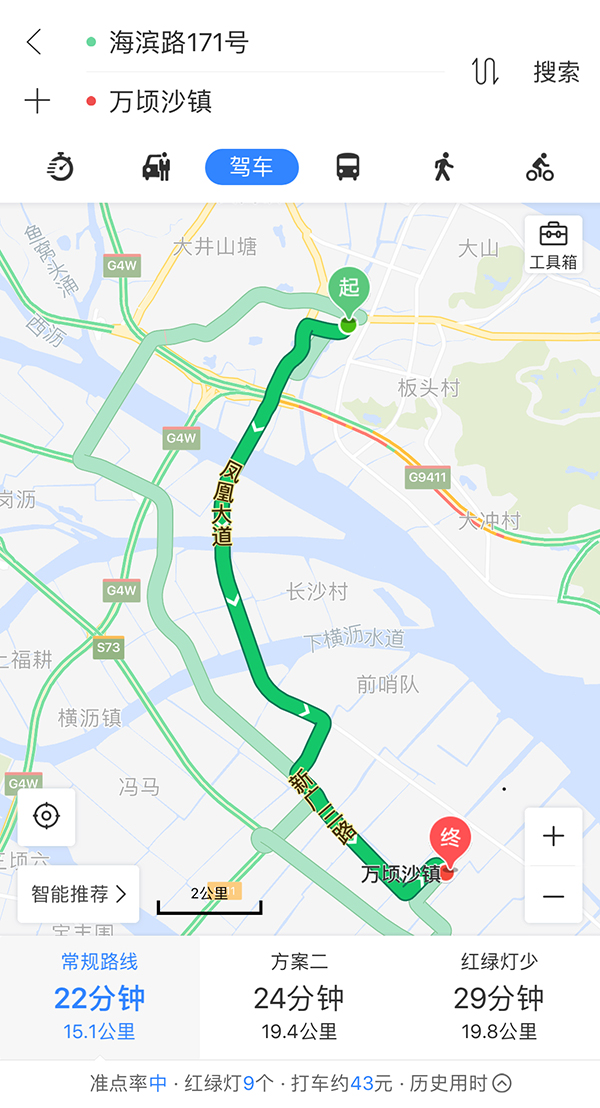Zoom in on the map
The width and height of the screenshot is (600, 1108).
pos(553,837)
